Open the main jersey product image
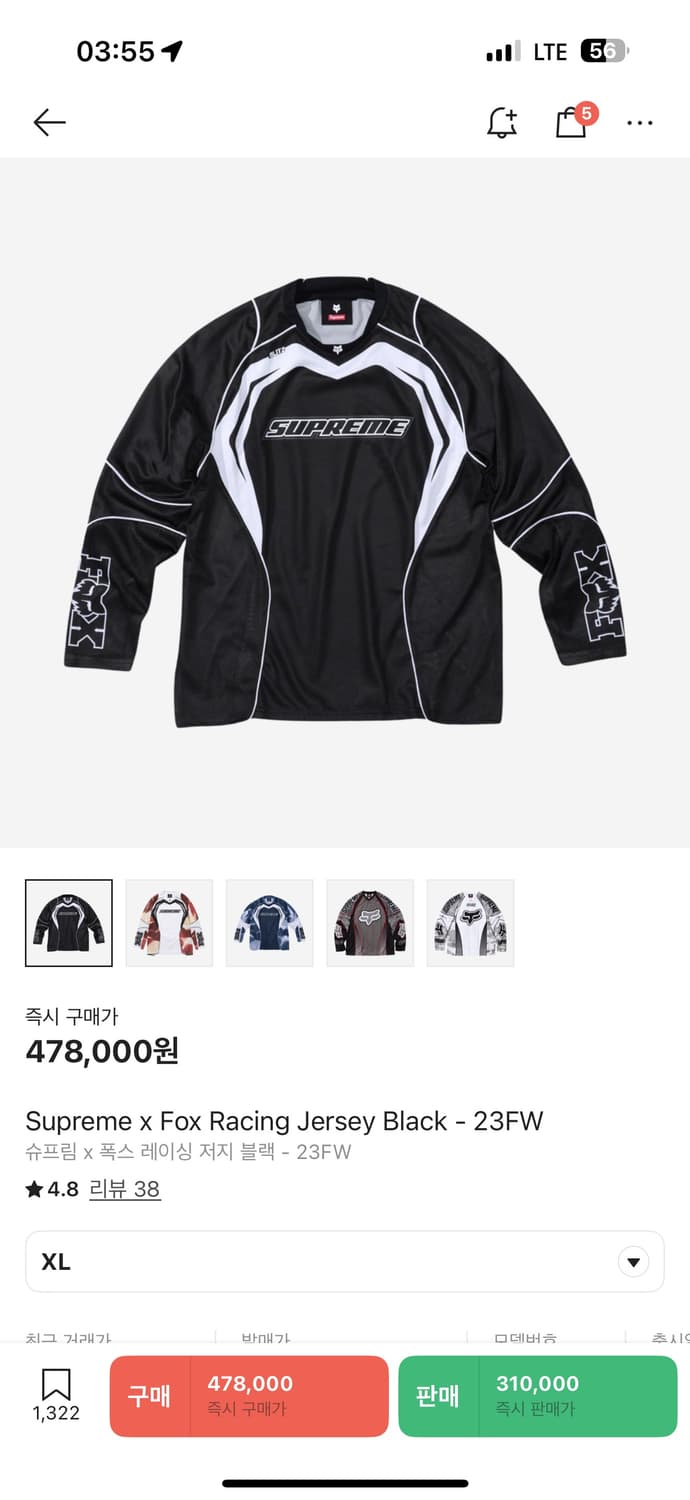The width and height of the screenshot is (690, 1500). click(345, 503)
